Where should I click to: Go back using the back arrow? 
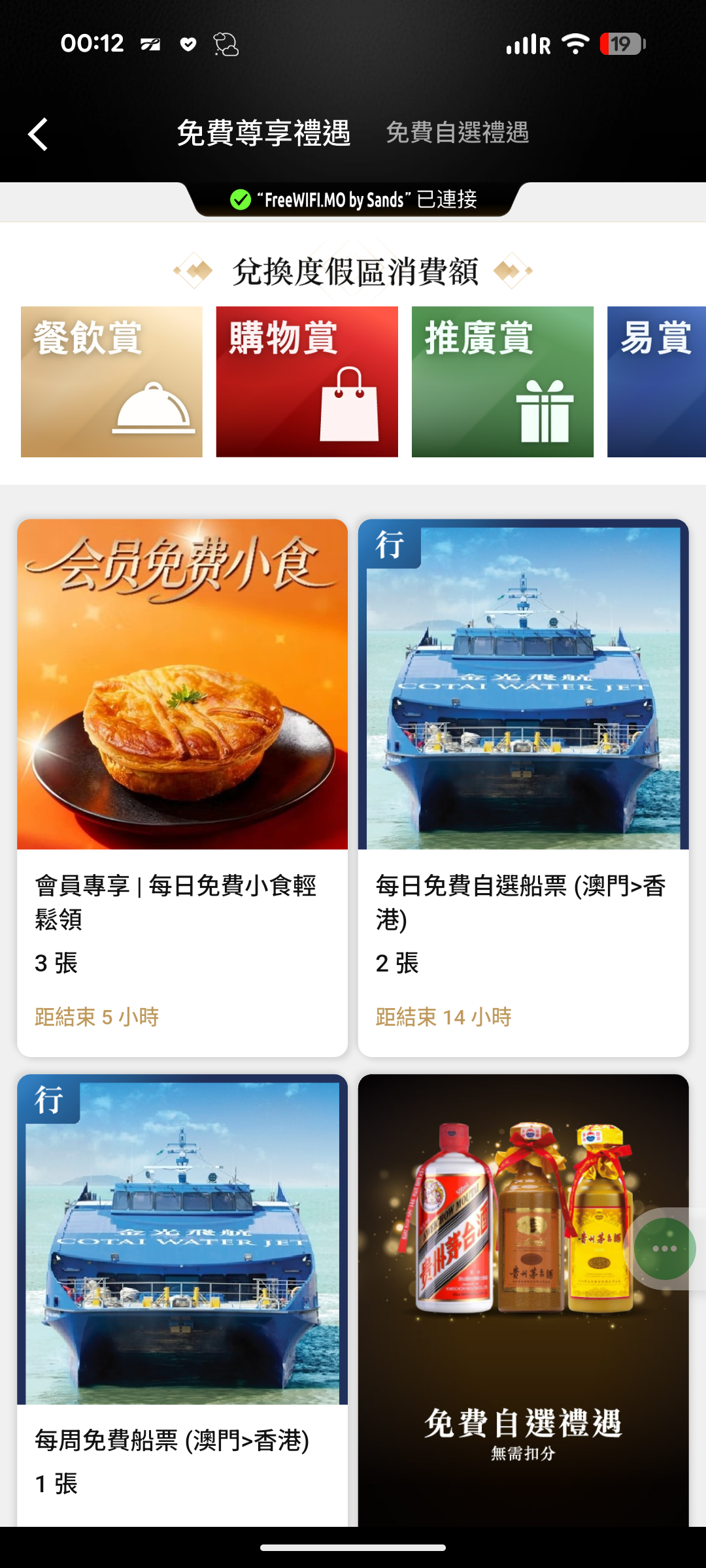pos(39,134)
